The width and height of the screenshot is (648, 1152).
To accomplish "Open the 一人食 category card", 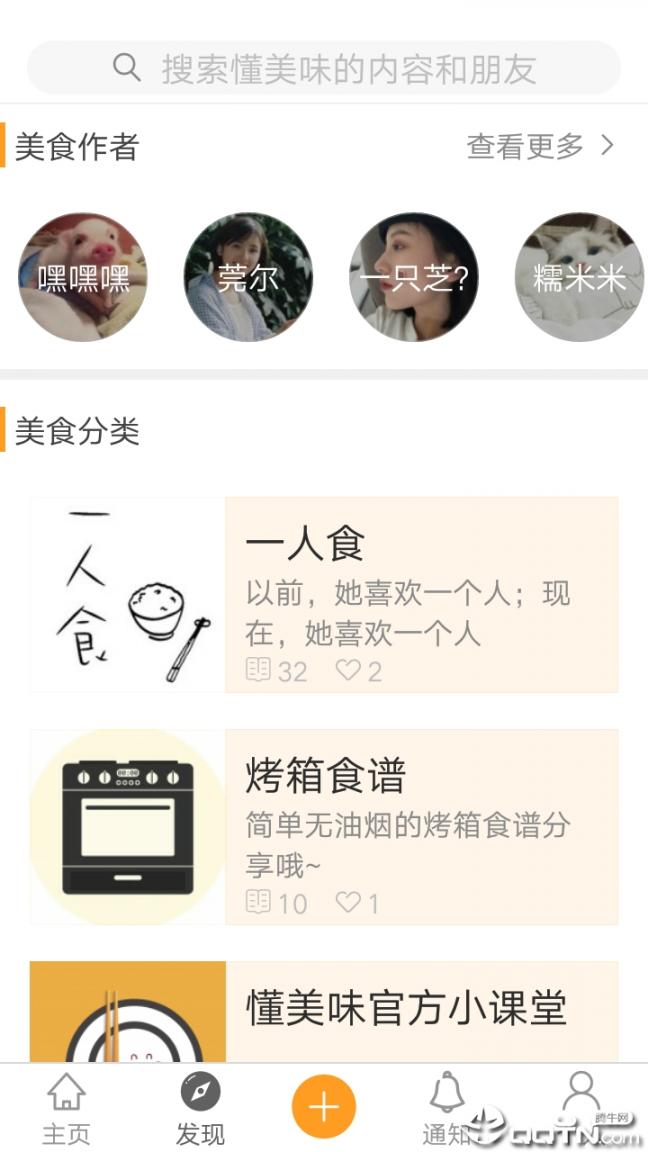I will 324,595.
